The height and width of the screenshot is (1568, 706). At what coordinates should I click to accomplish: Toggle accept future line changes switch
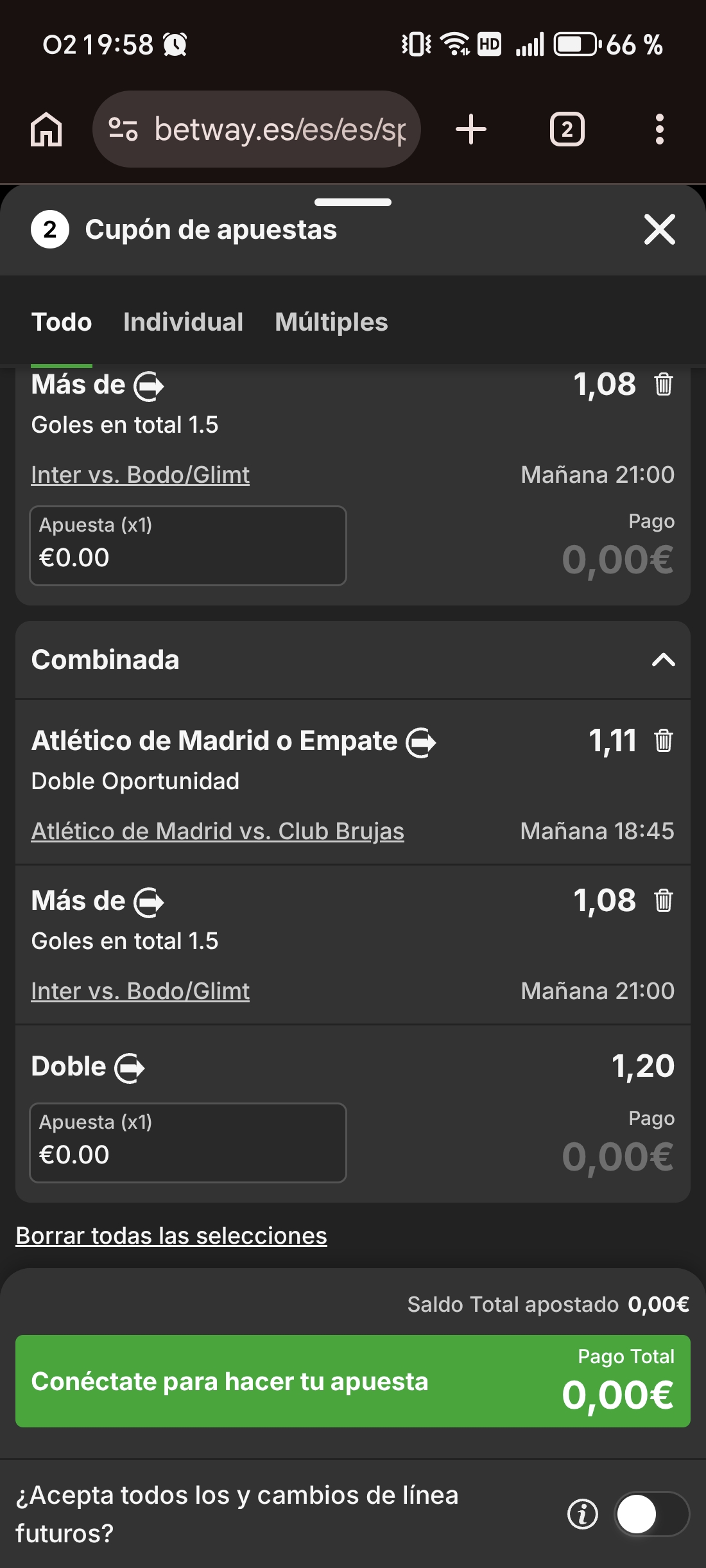[651, 1514]
